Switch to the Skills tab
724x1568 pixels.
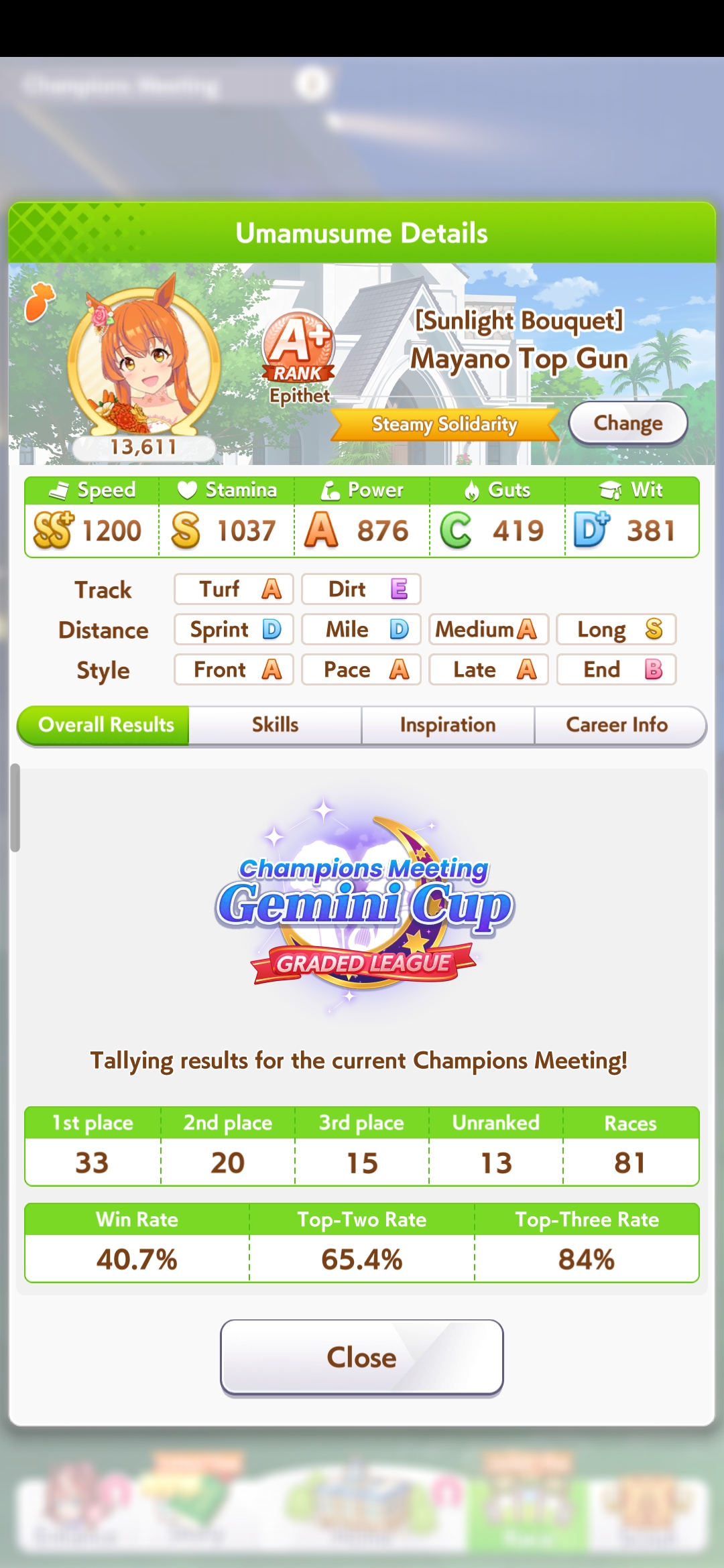tap(276, 725)
